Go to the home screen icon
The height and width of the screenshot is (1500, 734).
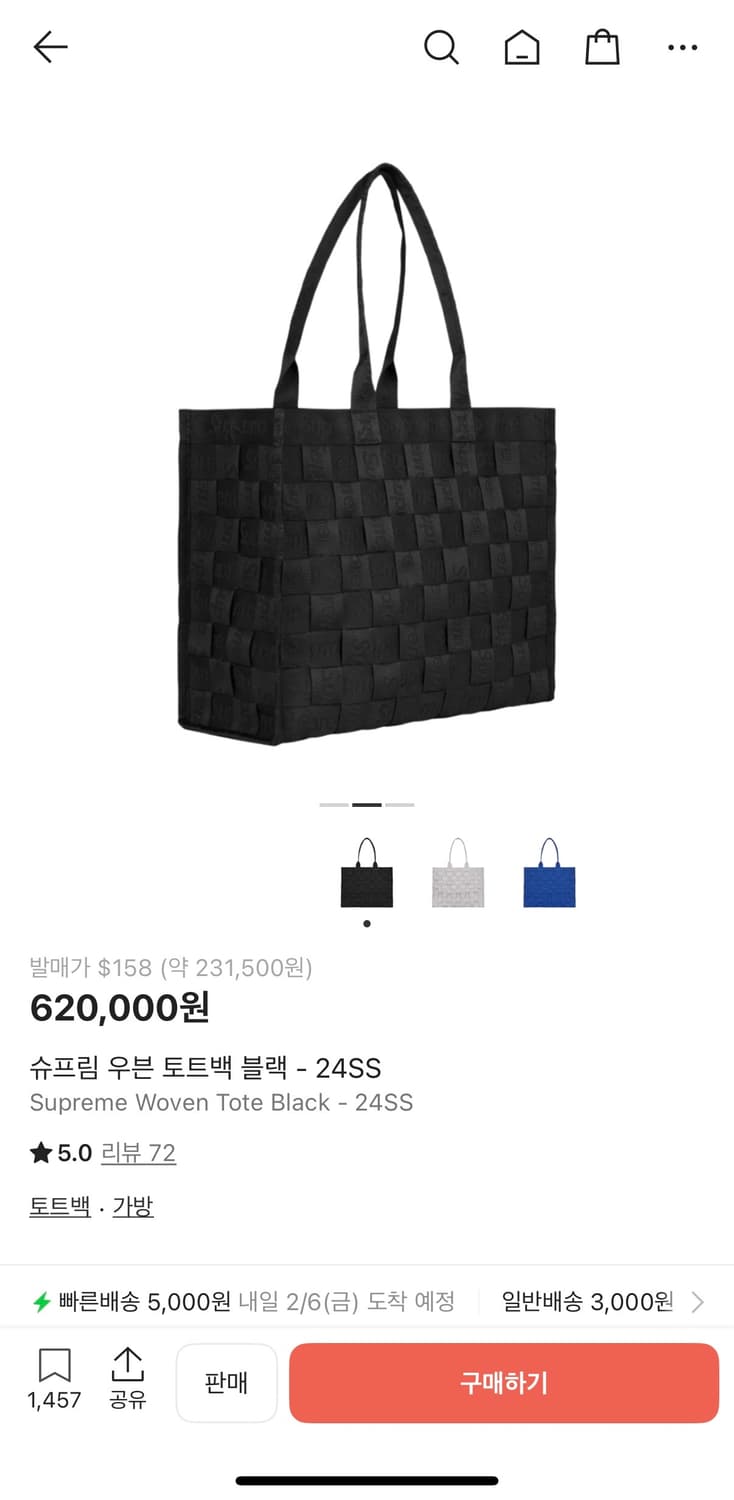point(522,47)
